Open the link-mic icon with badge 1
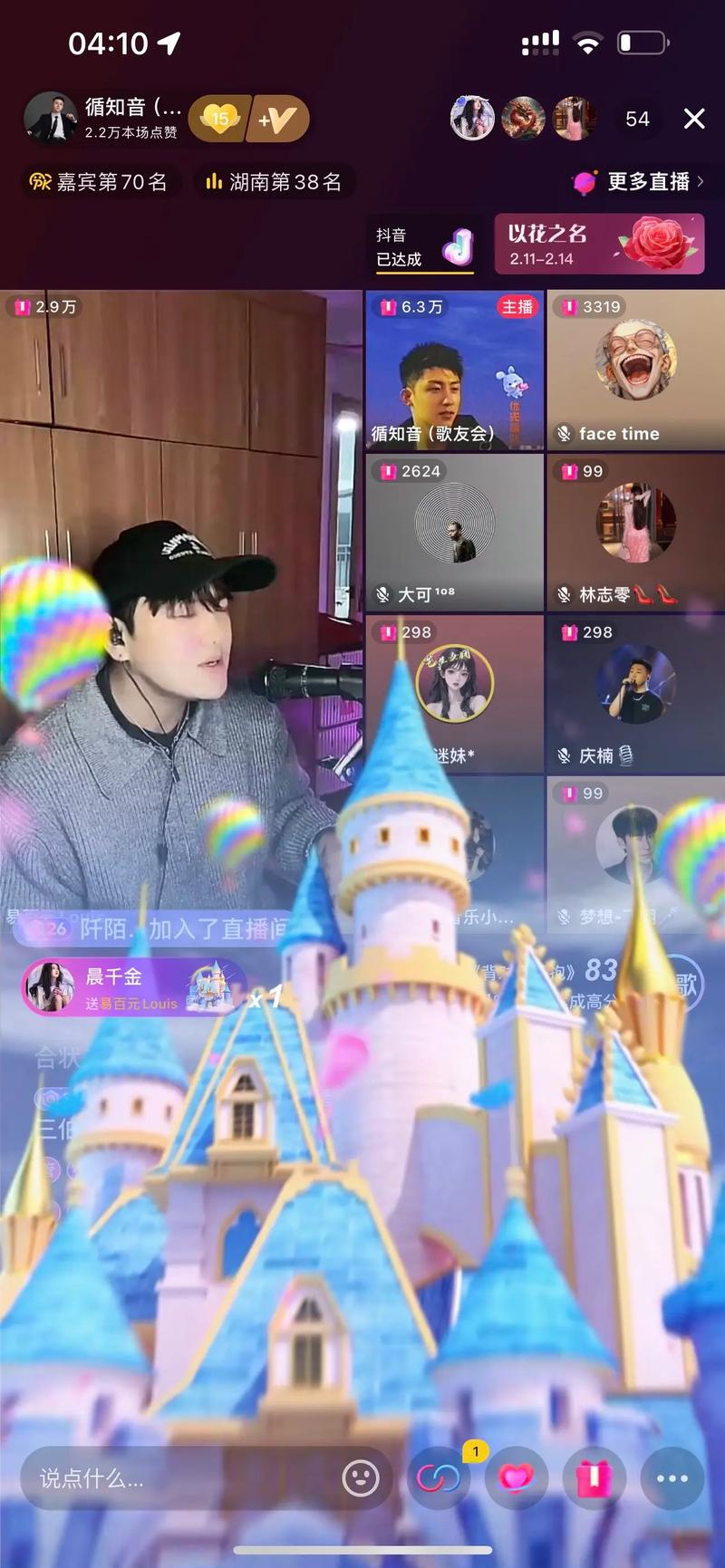The height and width of the screenshot is (1568, 725). click(439, 1479)
